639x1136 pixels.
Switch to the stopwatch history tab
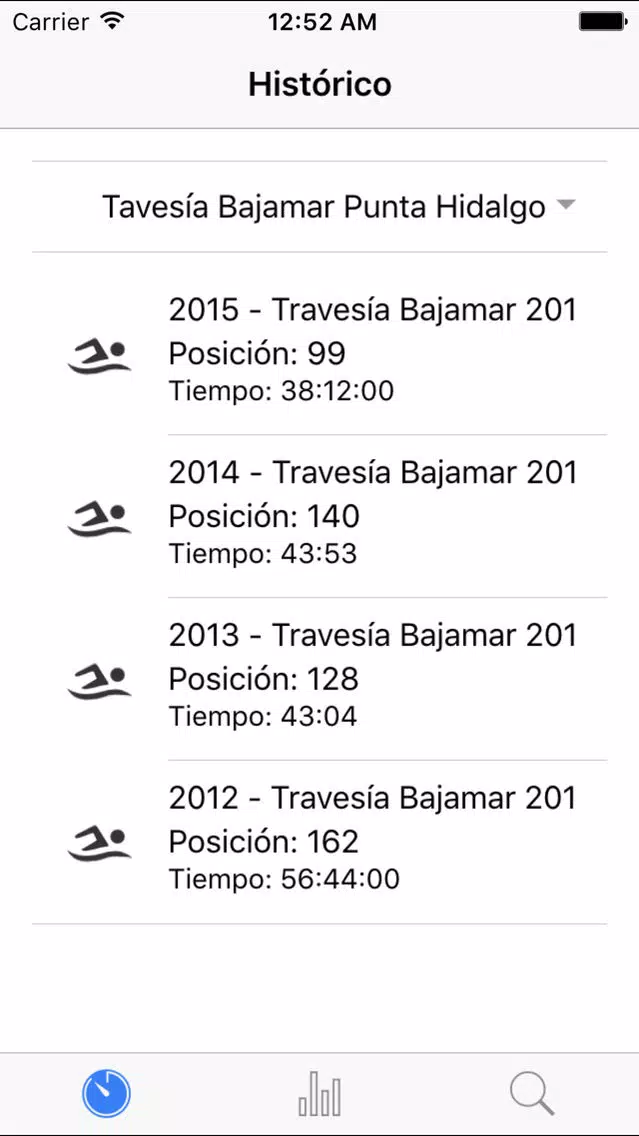tap(106, 1094)
